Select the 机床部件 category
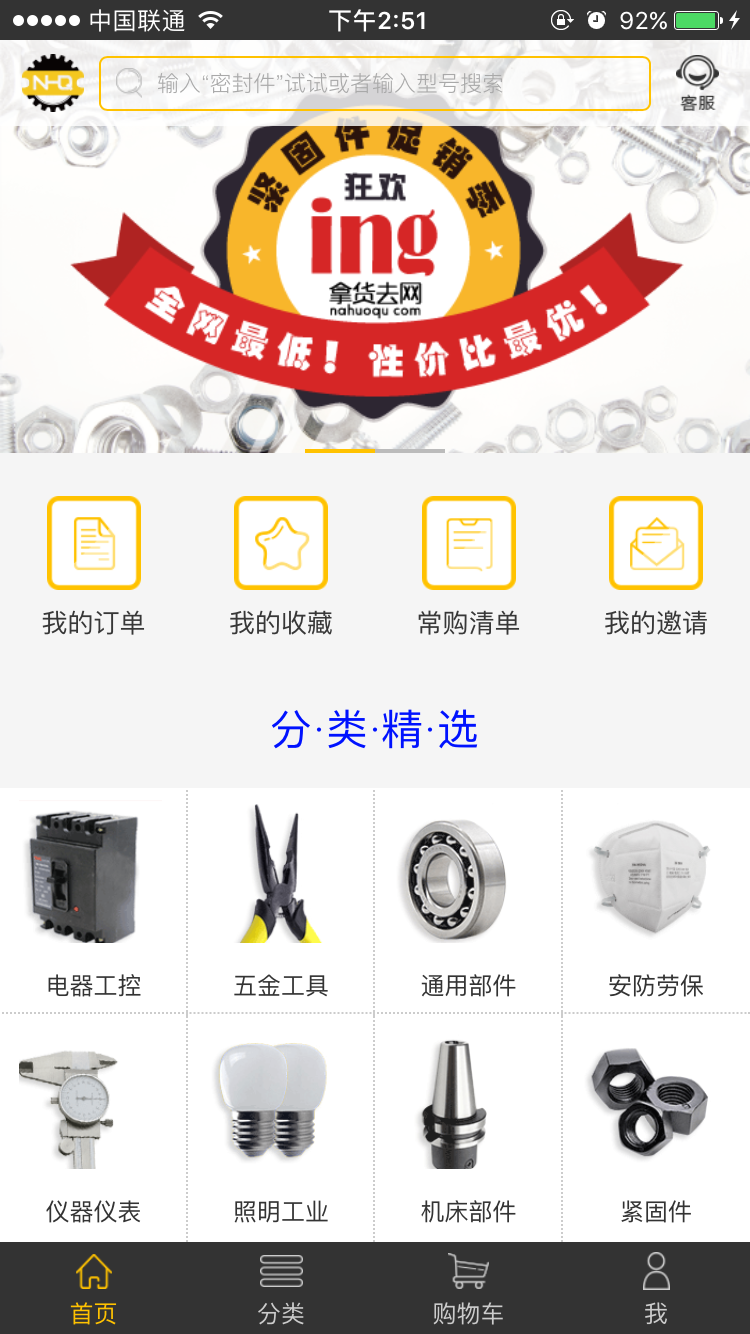Image resolution: width=750 pixels, height=1334 pixels. coord(468,1127)
